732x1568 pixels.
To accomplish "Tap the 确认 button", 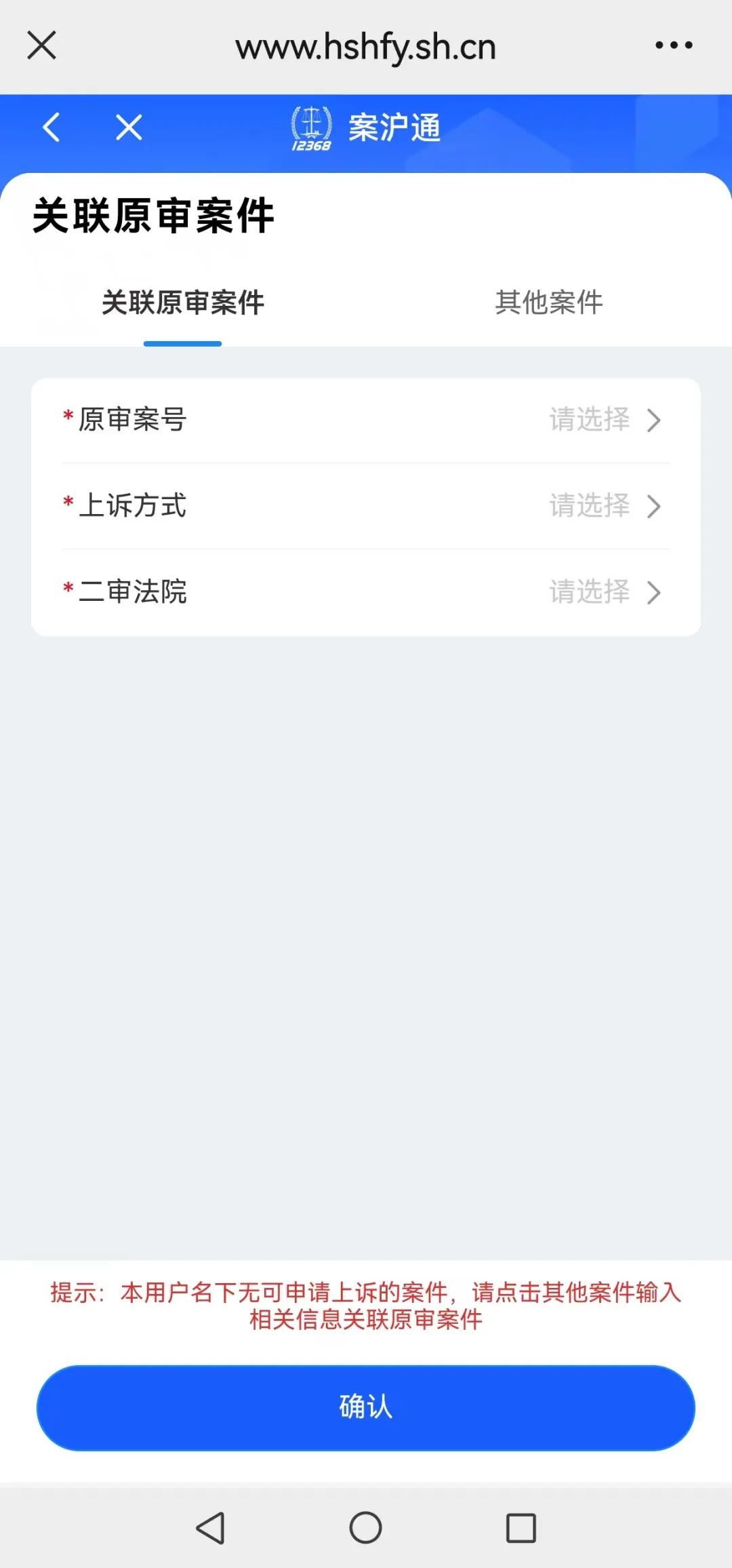I will click(366, 1408).
